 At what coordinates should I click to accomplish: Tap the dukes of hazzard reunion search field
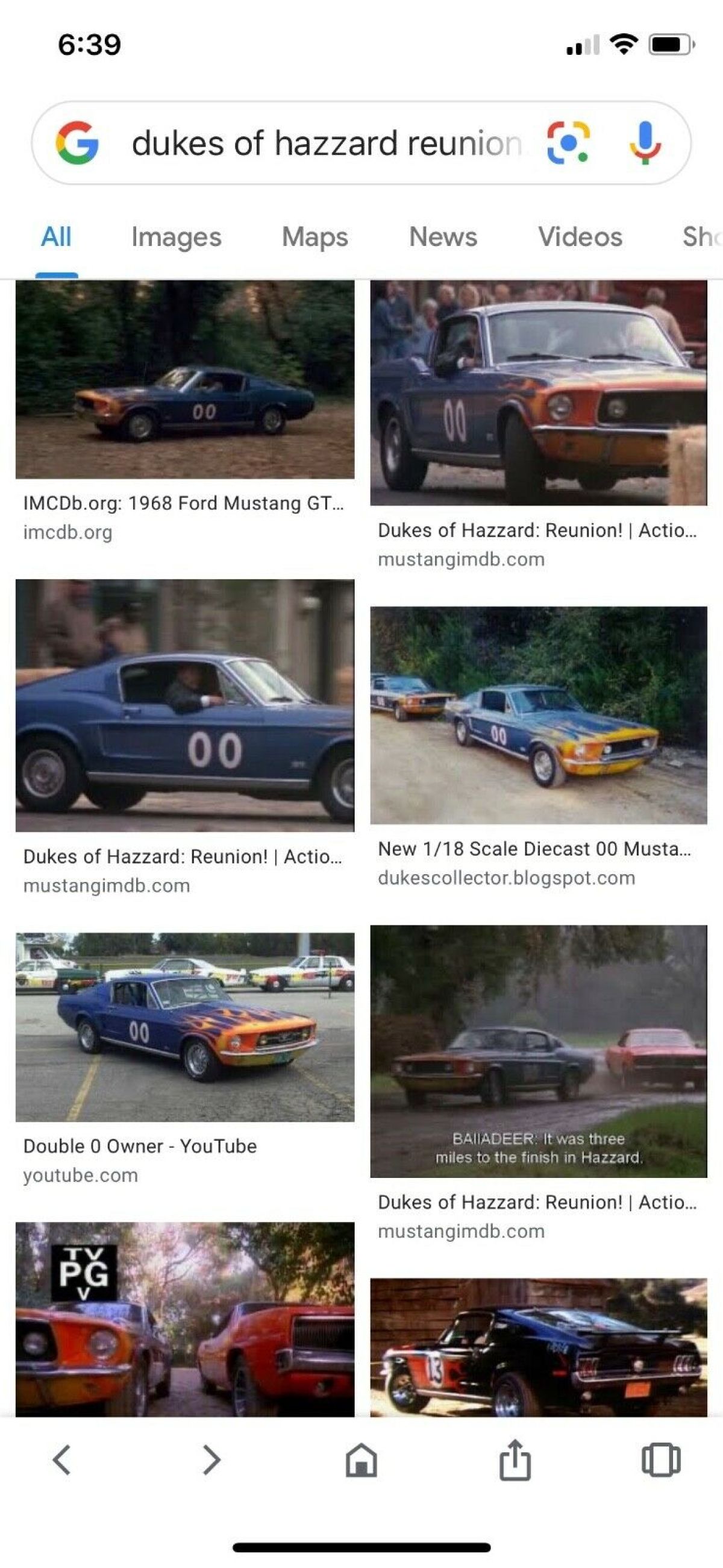325,143
